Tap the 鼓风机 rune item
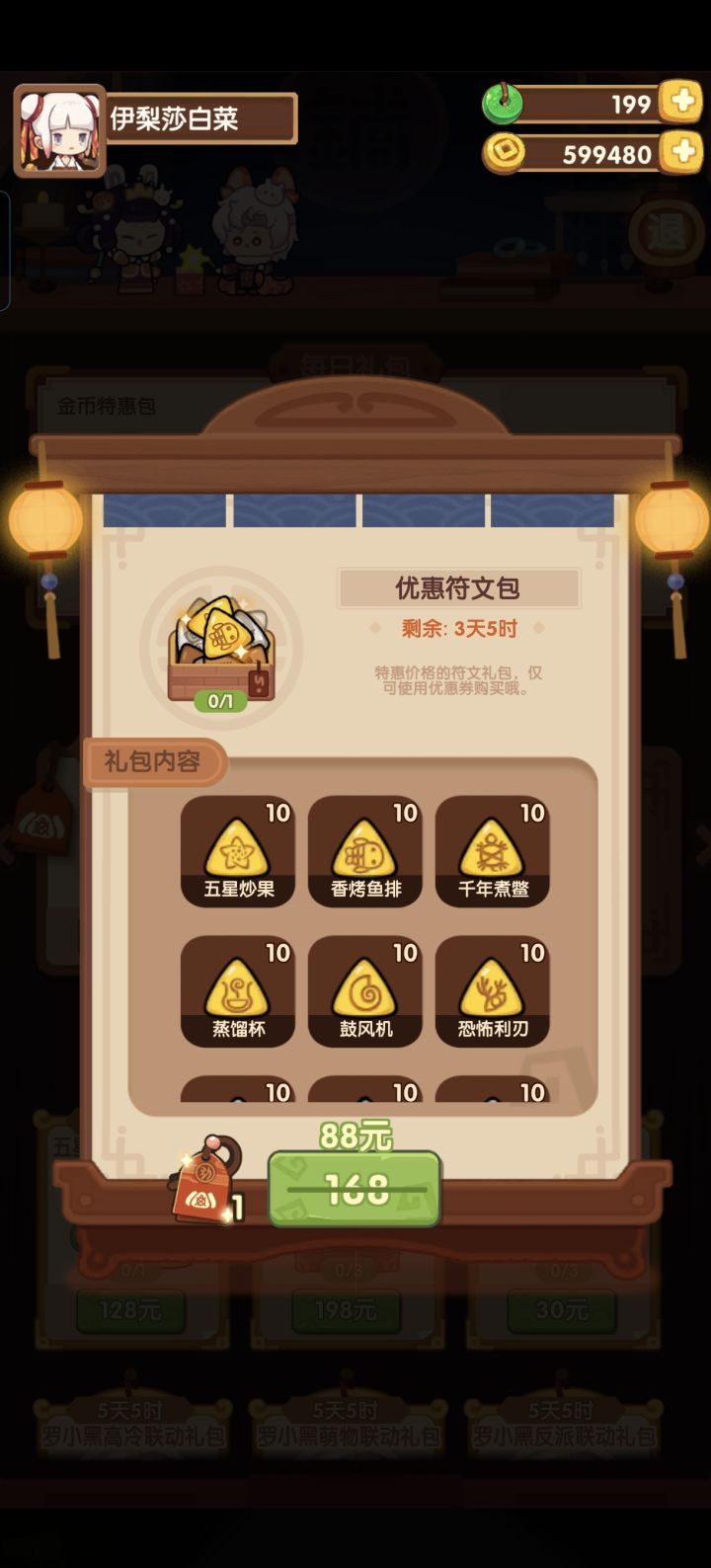 [365, 991]
